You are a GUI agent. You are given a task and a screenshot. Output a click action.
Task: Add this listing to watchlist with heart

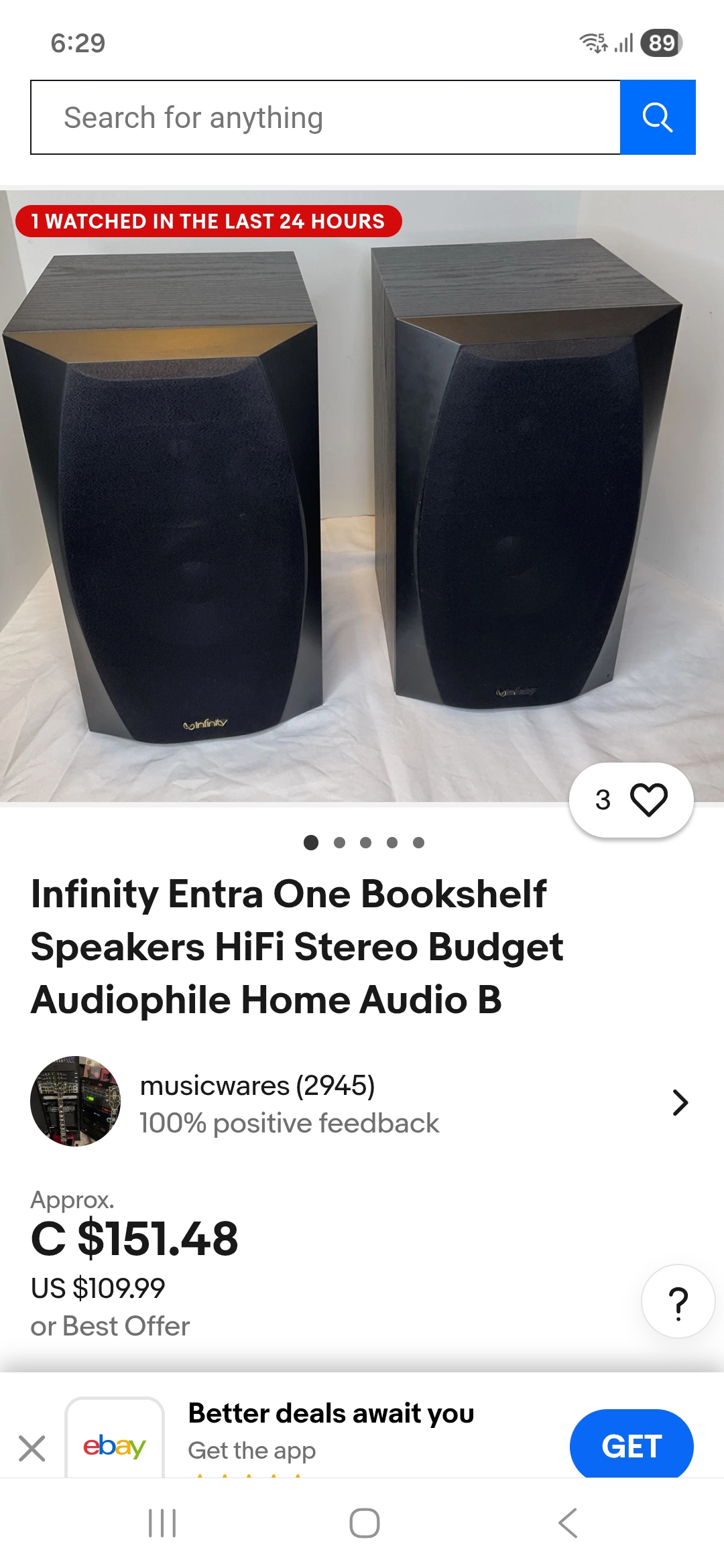tap(648, 799)
